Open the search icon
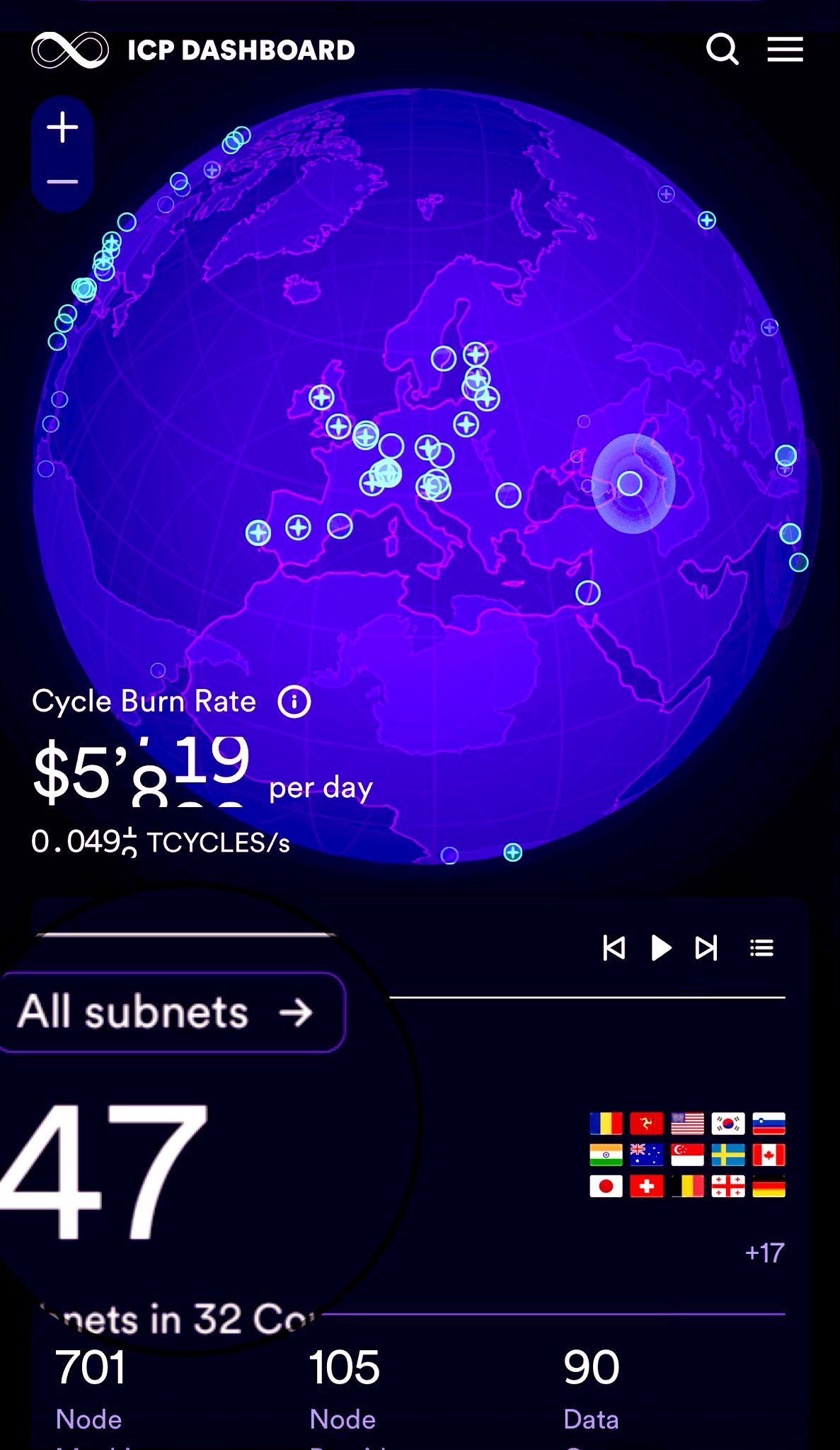The width and height of the screenshot is (840, 1450). [x=722, y=50]
